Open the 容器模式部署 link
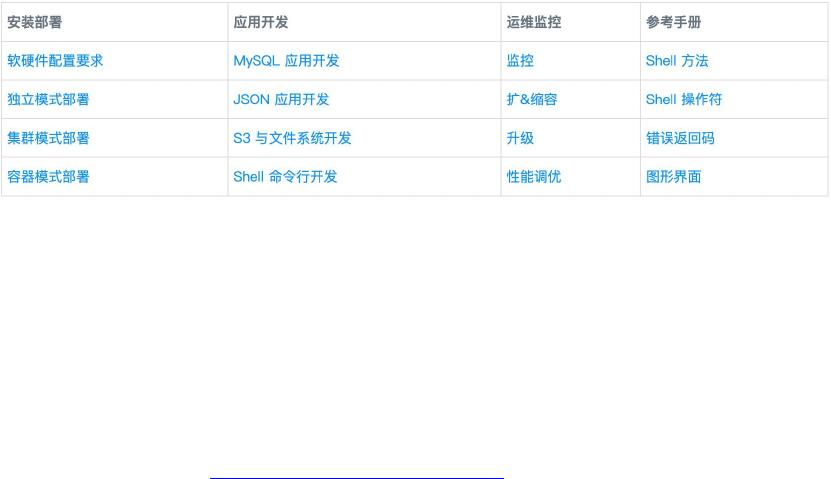 click(x=48, y=177)
